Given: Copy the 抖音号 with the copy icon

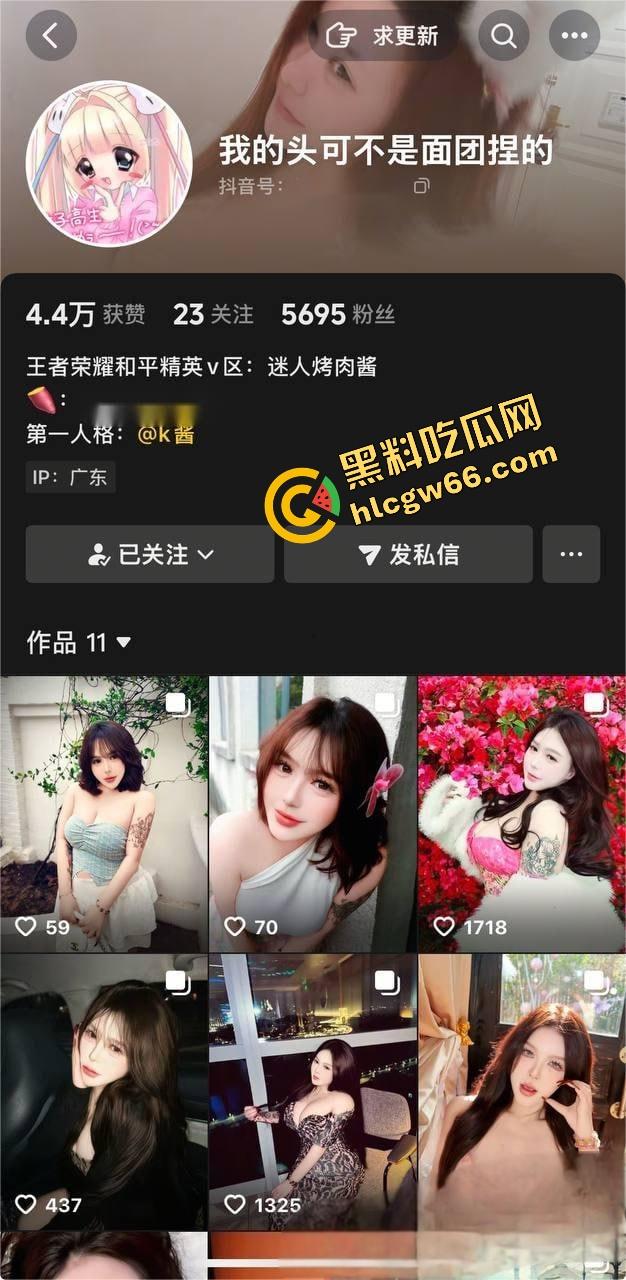Looking at the screenshot, I should click(422, 186).
